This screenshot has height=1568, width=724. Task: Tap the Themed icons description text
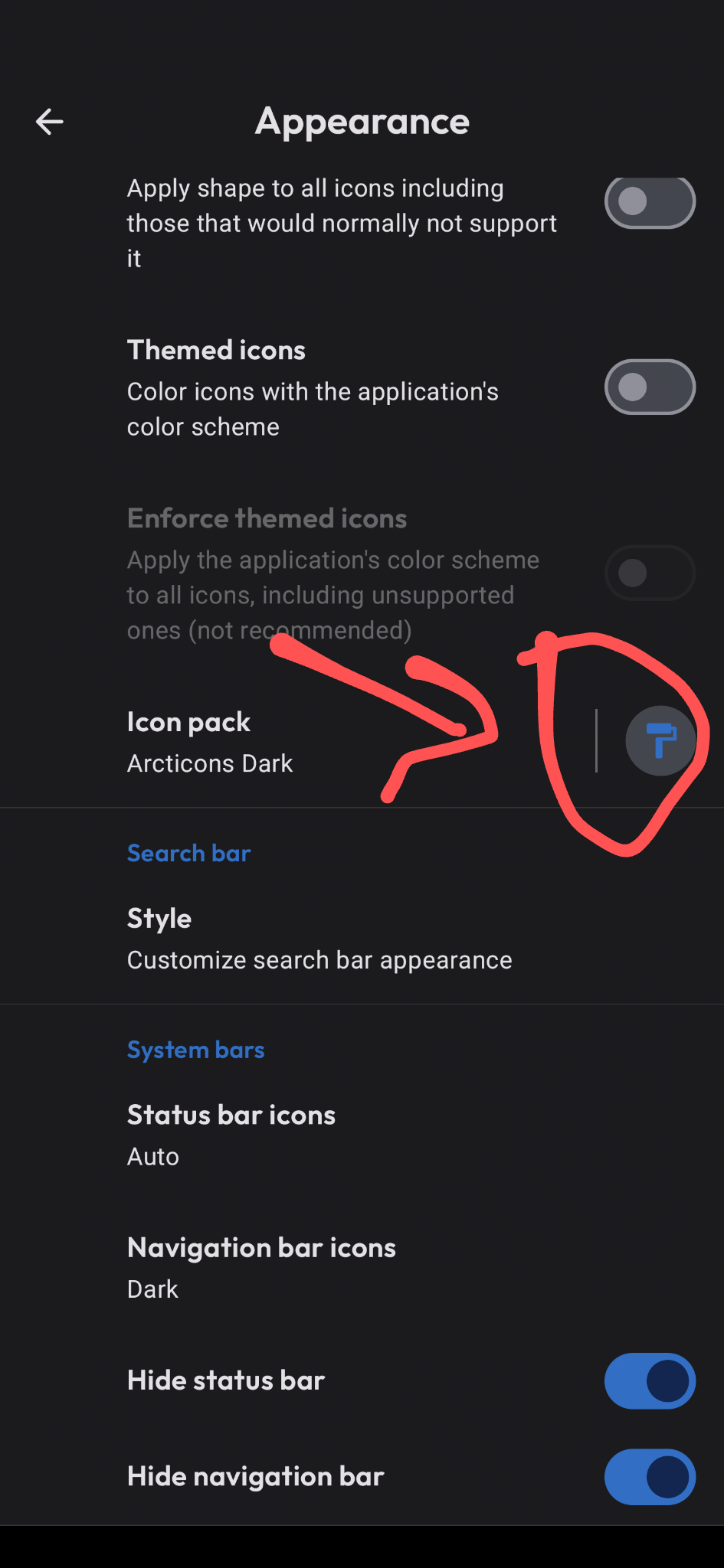(x=313, y=409)
